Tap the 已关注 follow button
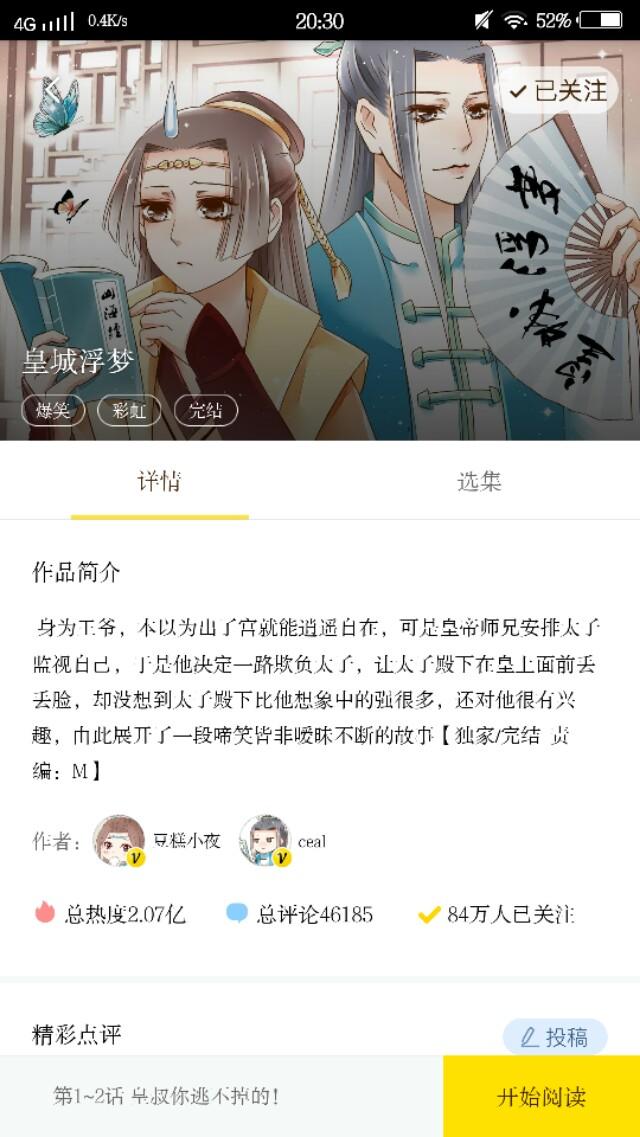 tap(558, 91)
